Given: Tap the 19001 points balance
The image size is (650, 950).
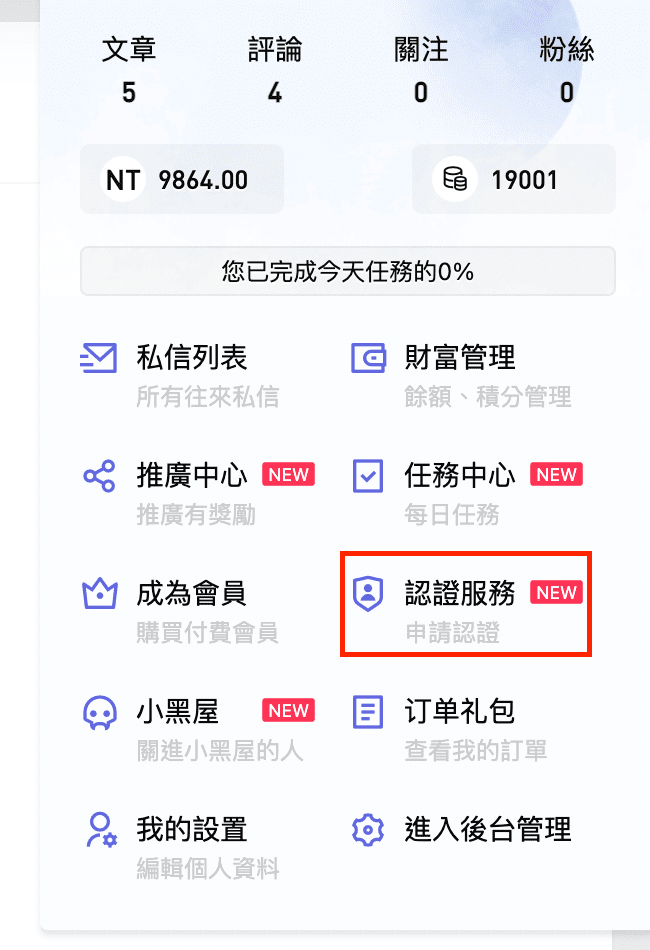Looking at the screenshot, I should [x=513, y=180].
